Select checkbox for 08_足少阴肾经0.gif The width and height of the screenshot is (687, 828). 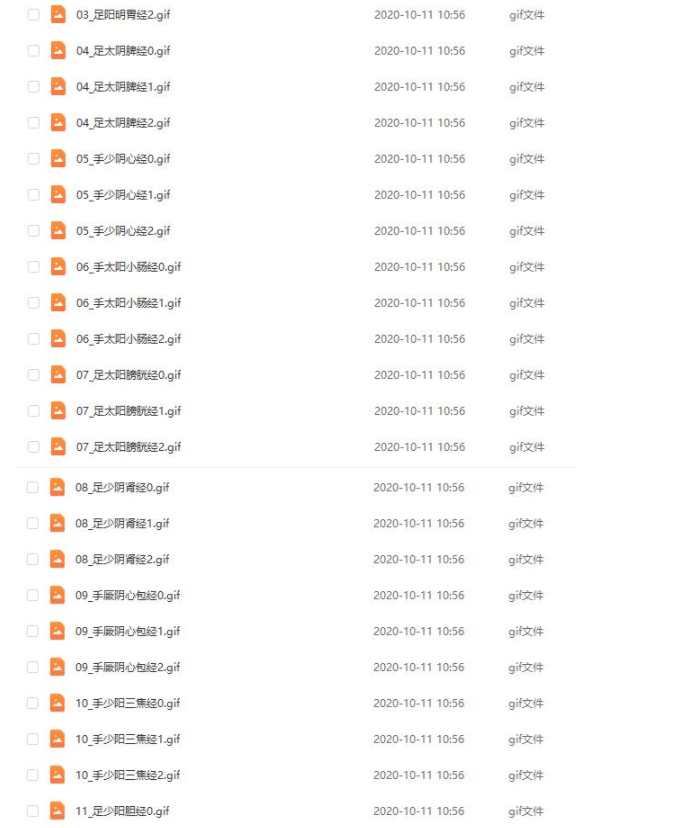click(34, 487)
